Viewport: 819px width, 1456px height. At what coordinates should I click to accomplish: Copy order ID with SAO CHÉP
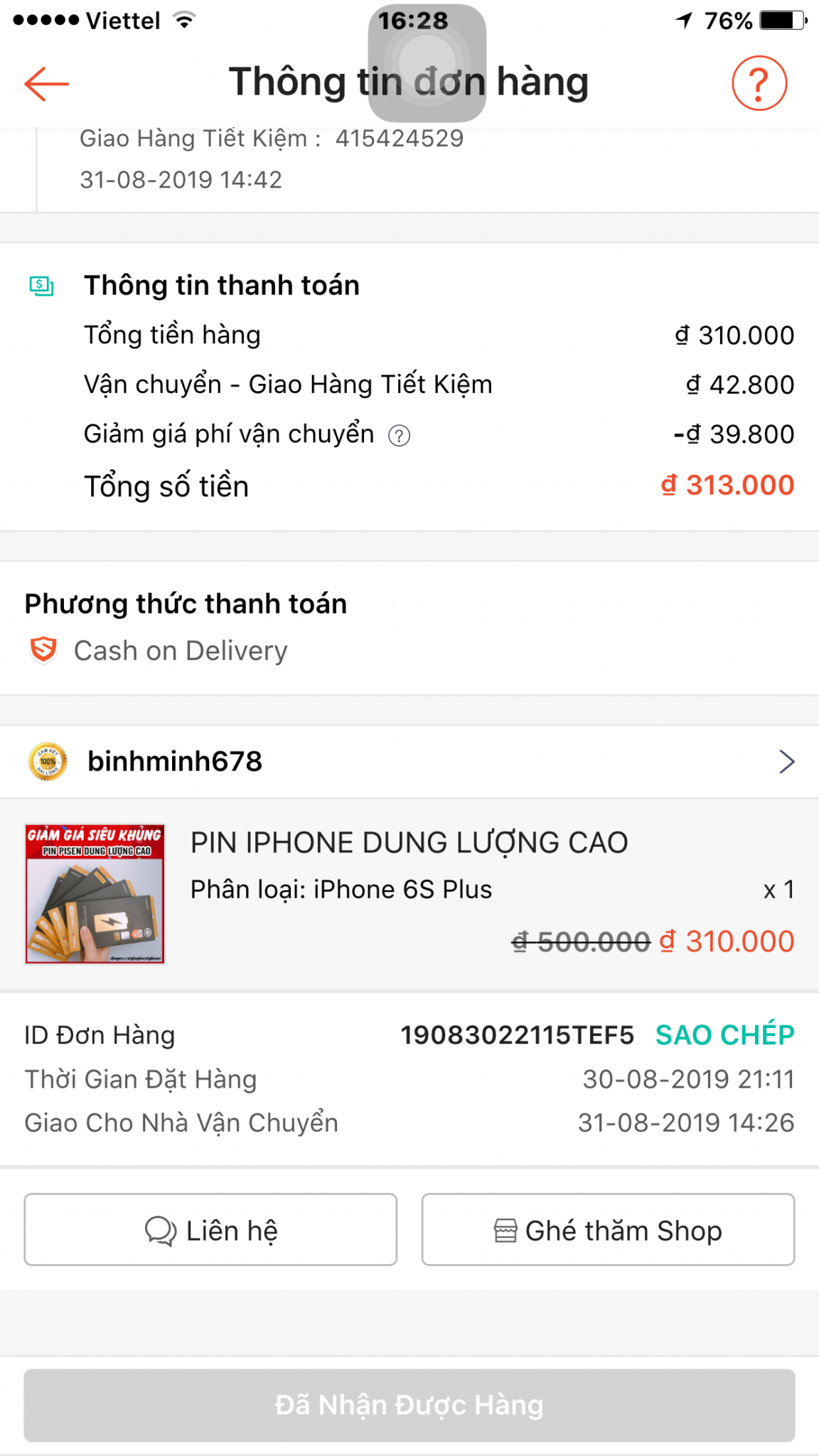coord(724,1035)
